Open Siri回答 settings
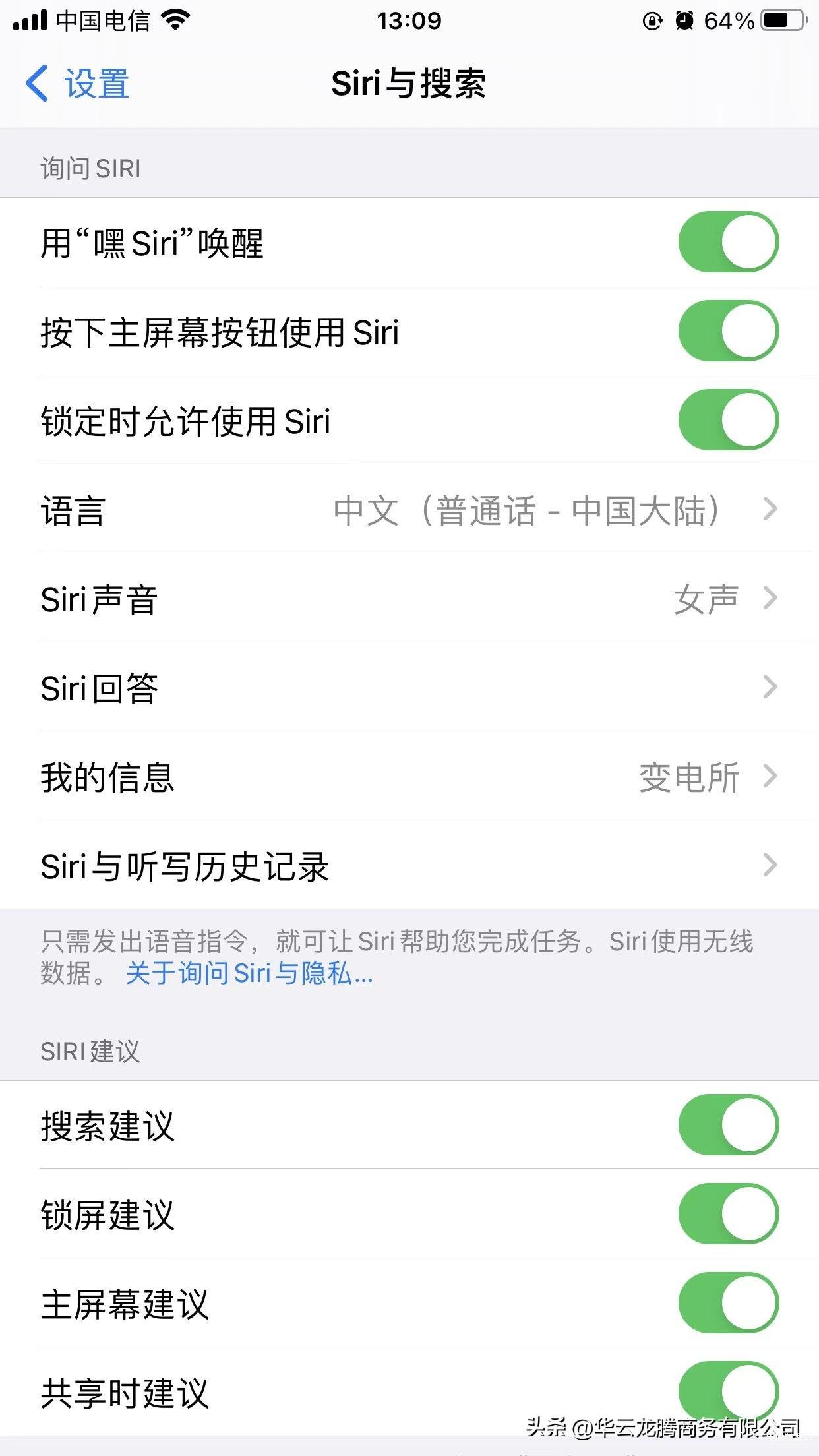 (409, 688)
